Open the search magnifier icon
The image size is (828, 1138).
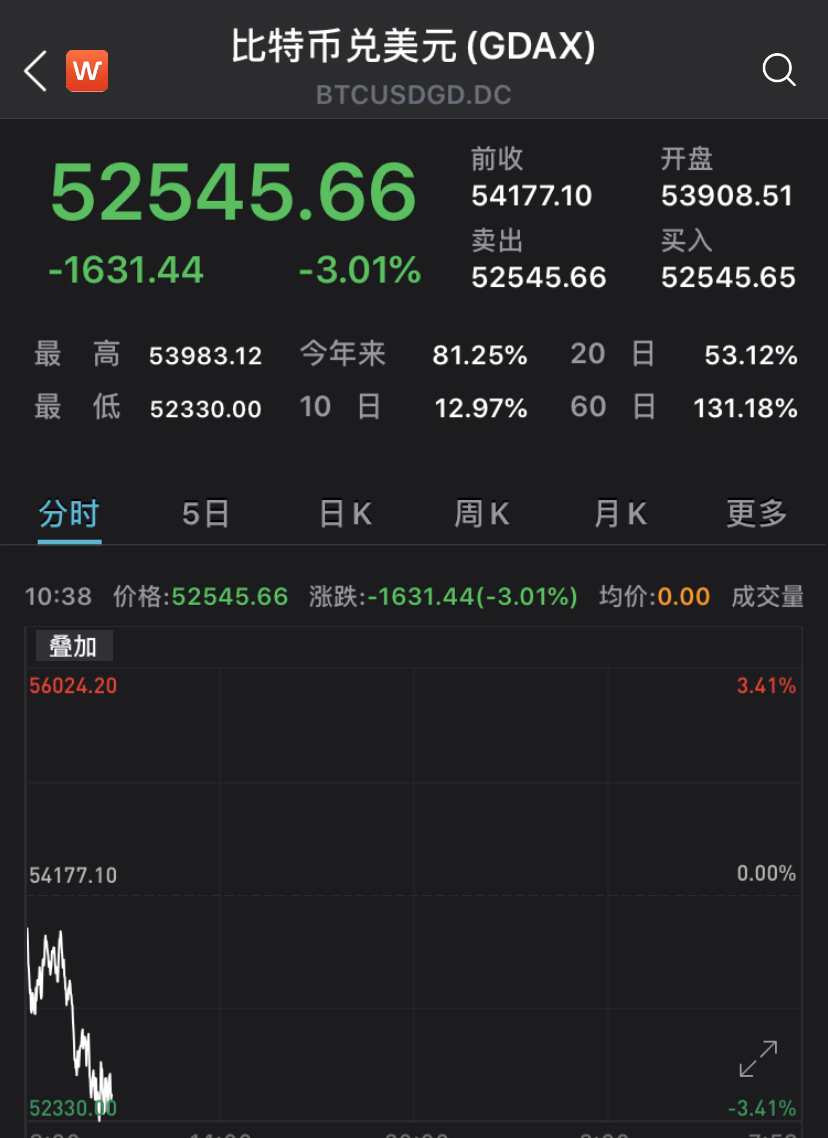tap(778, 70)
